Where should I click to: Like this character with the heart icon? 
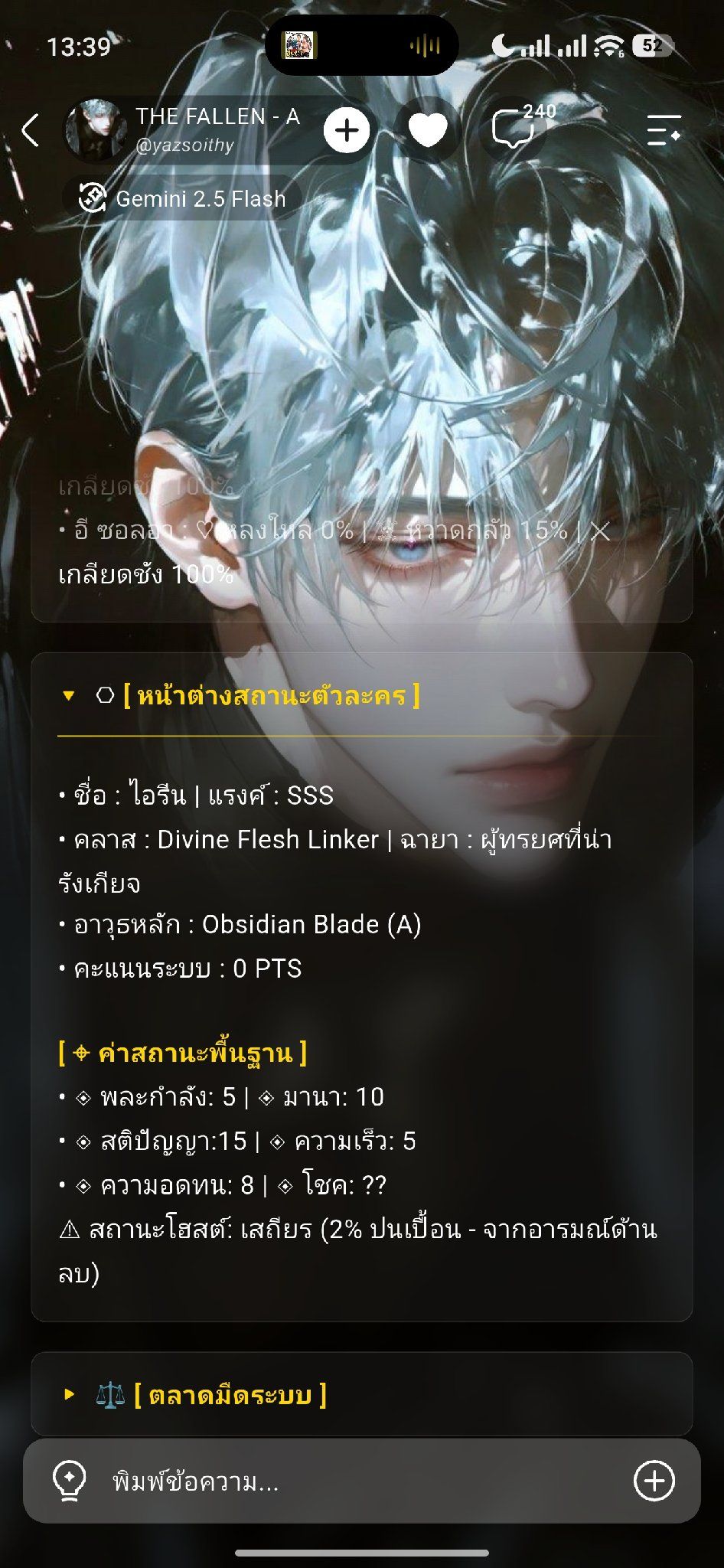(428, 129)
